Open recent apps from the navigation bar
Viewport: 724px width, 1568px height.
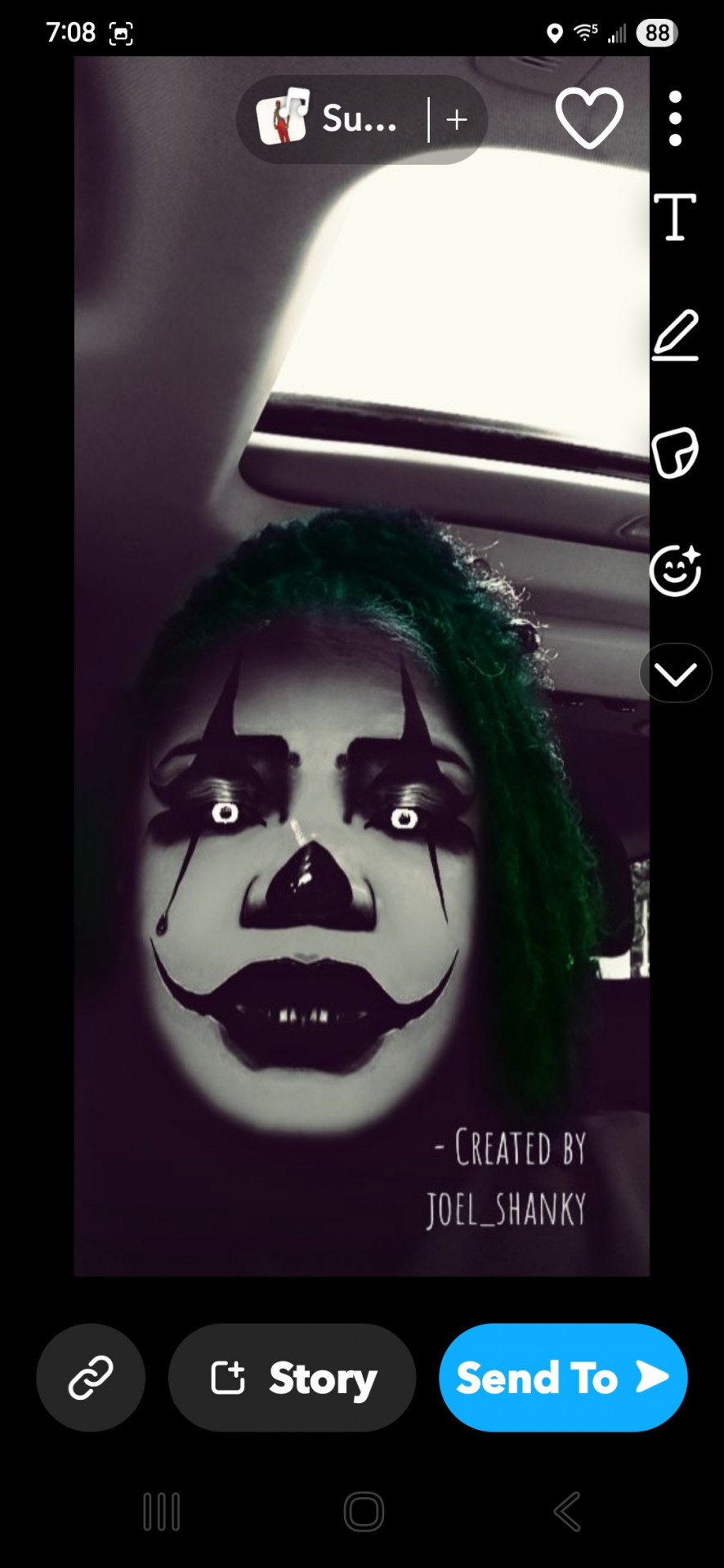tap(162, 1512)
